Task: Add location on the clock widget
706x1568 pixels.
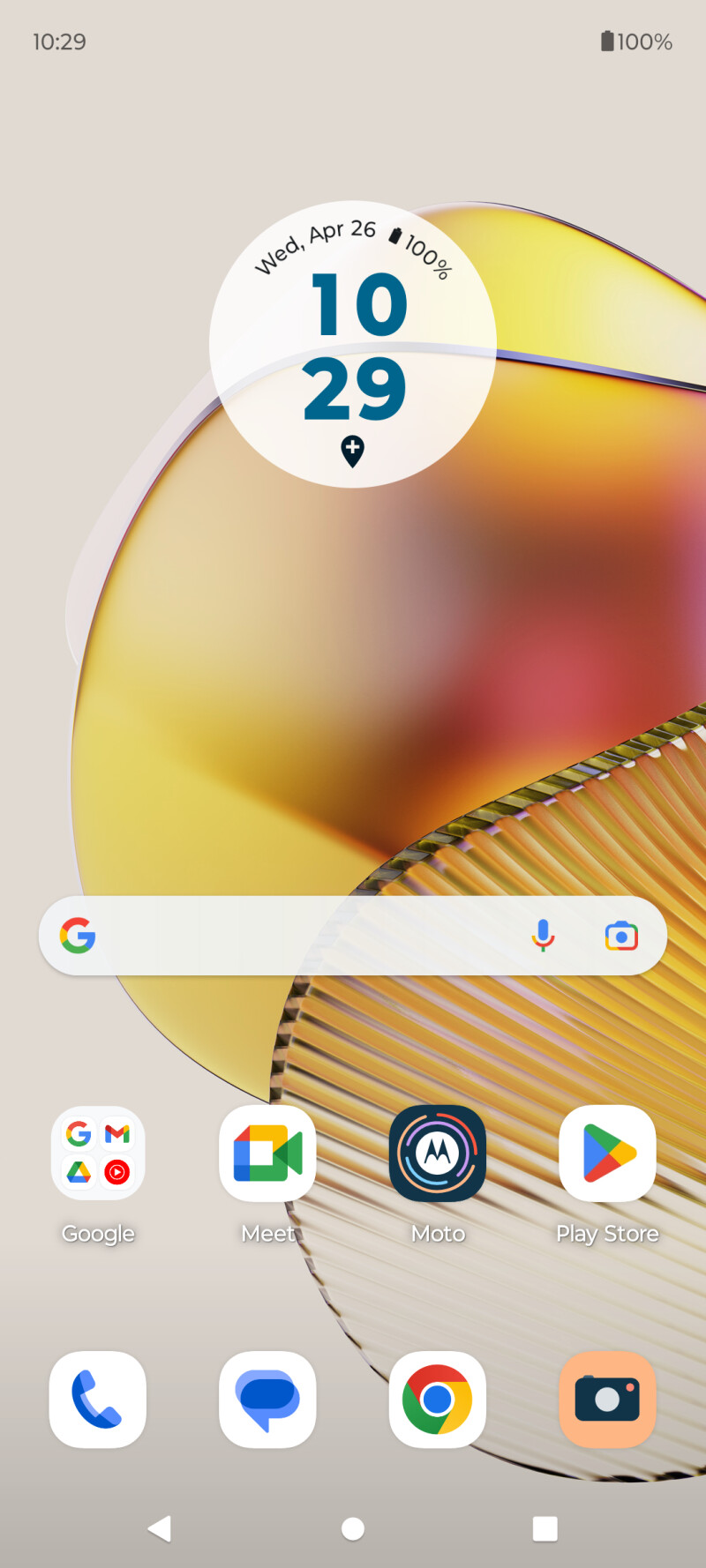Action: (352, 451)
